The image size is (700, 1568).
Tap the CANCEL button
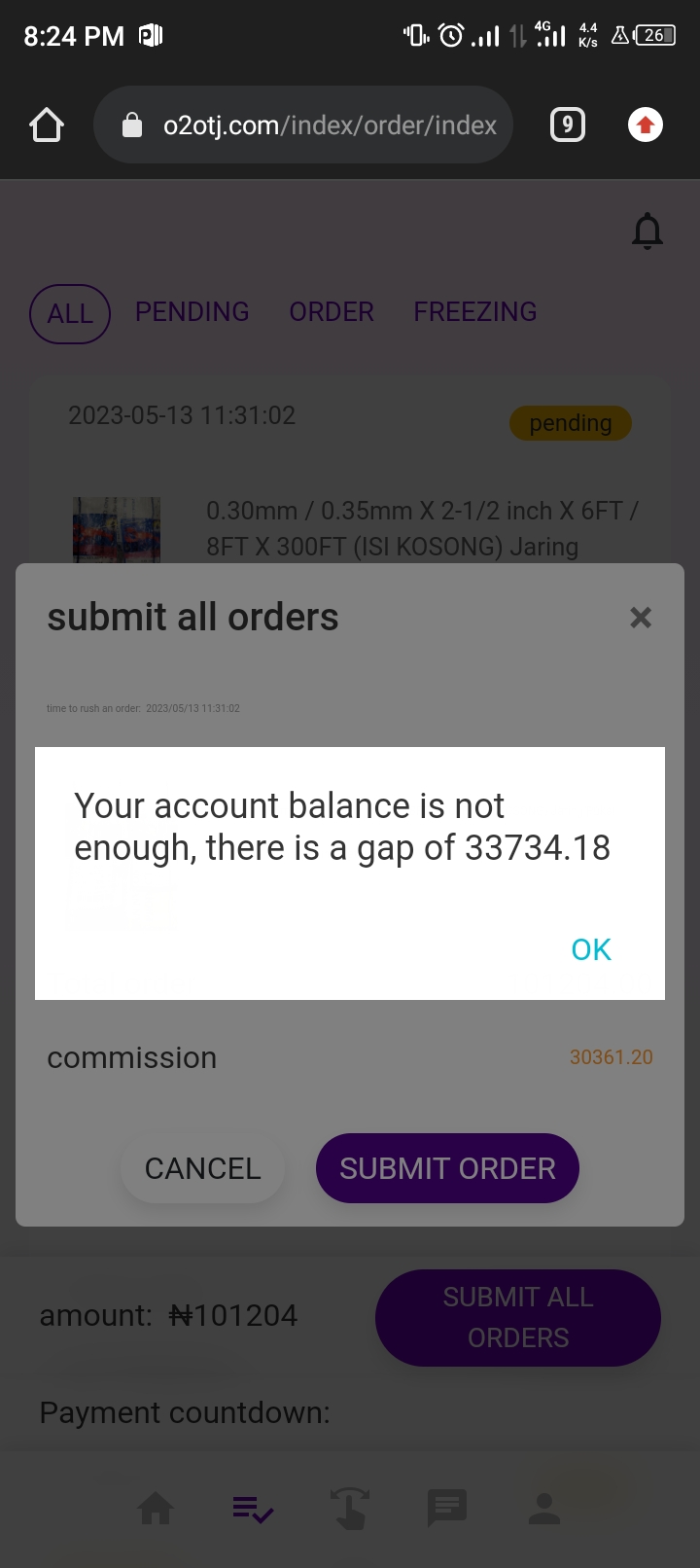coord(203,1168)
